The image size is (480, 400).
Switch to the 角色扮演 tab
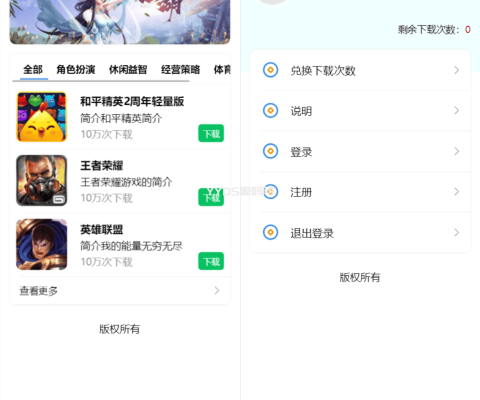(76, 69)
